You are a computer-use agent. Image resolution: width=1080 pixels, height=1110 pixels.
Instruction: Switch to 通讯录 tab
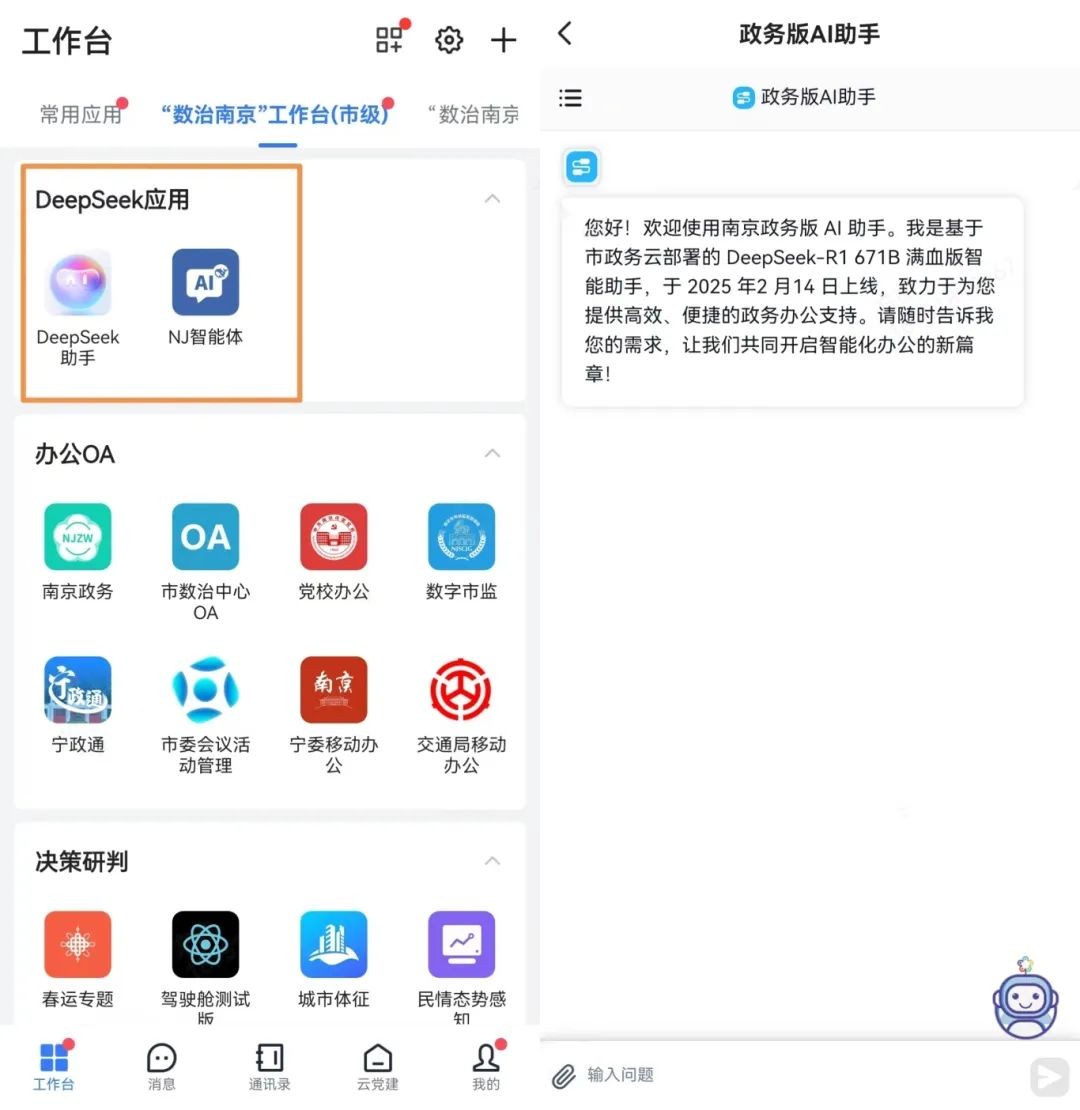pos(269,1066)
